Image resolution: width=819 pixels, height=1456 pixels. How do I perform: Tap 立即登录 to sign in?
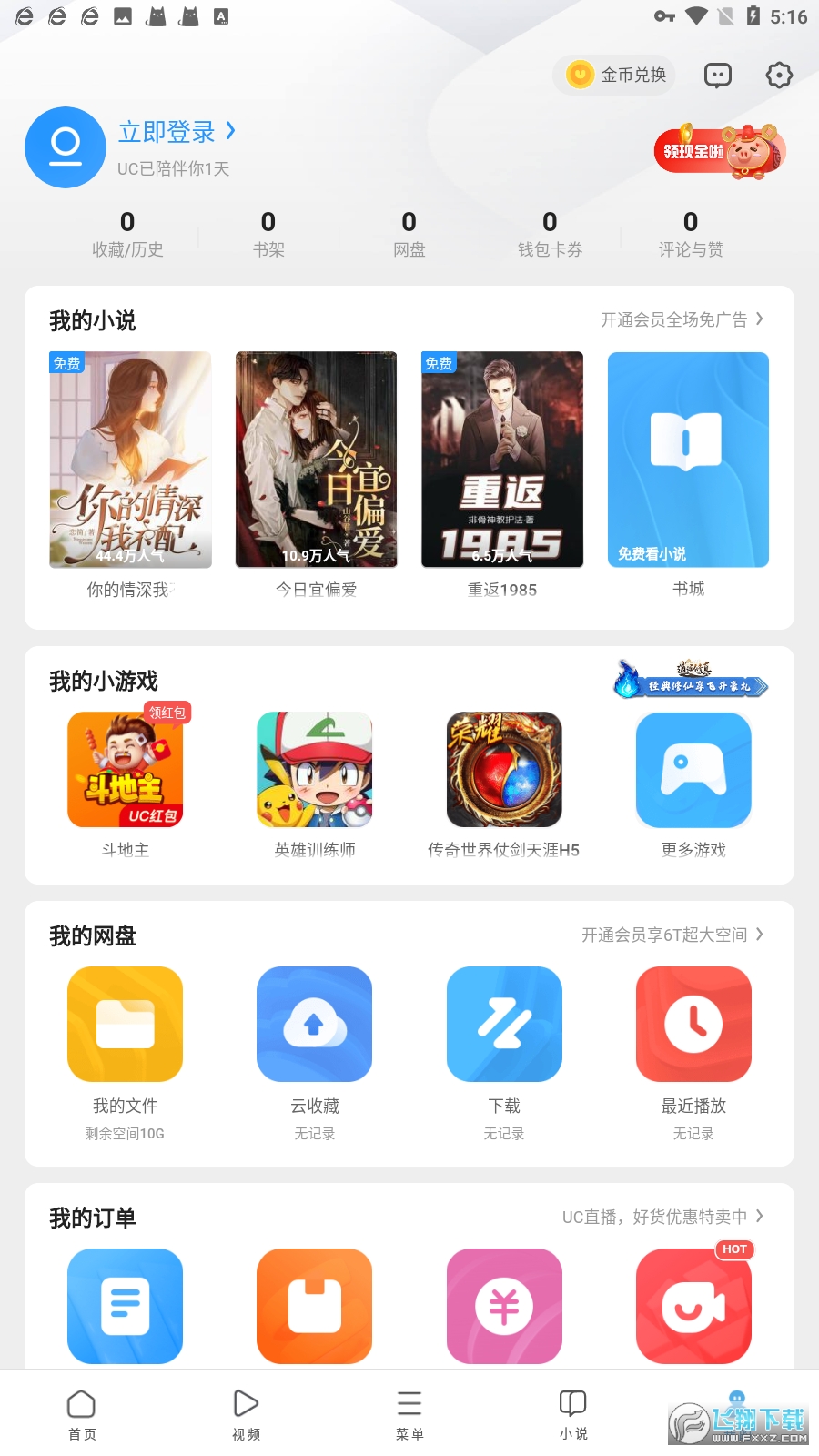167,133
